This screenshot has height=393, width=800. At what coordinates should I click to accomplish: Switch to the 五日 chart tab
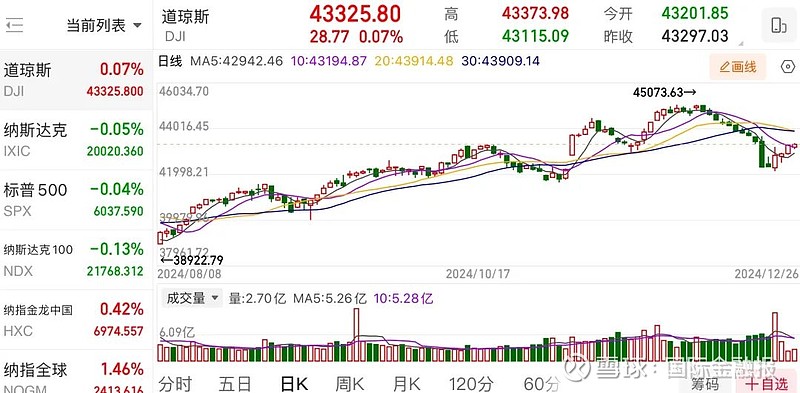tap(235, 383)
